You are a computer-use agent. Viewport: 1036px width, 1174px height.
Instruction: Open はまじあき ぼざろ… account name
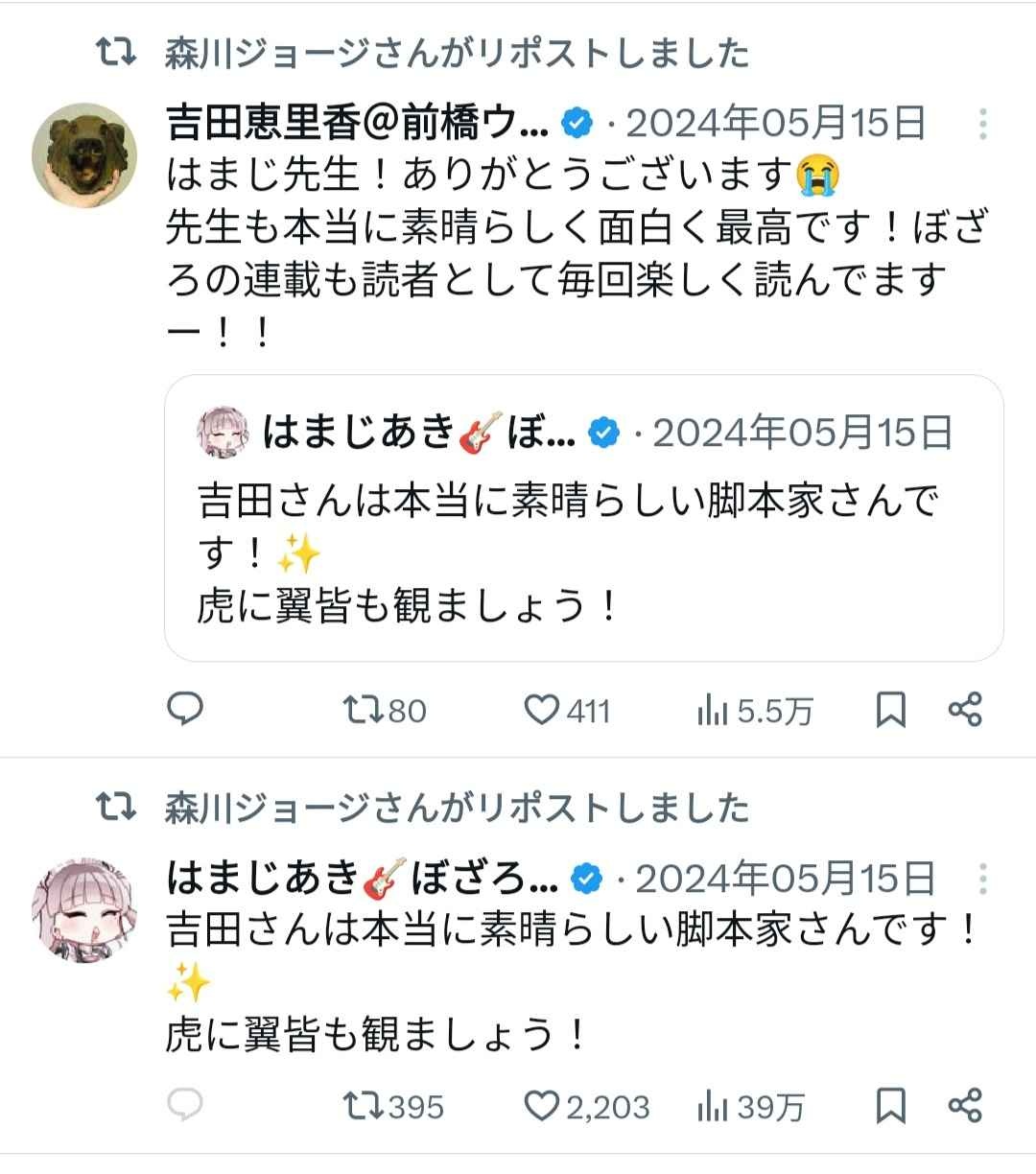pos(362,878)
